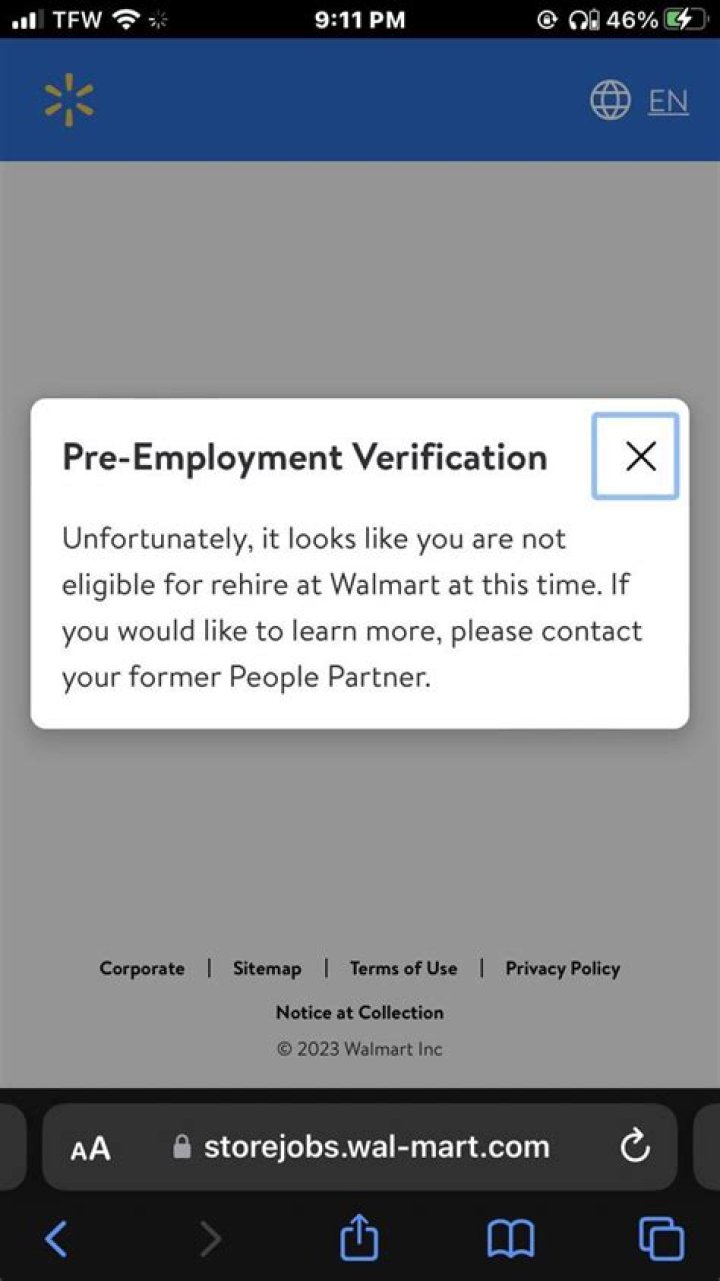
Task: Open Safari bookmarks
Action: (x=510, y=1240)
